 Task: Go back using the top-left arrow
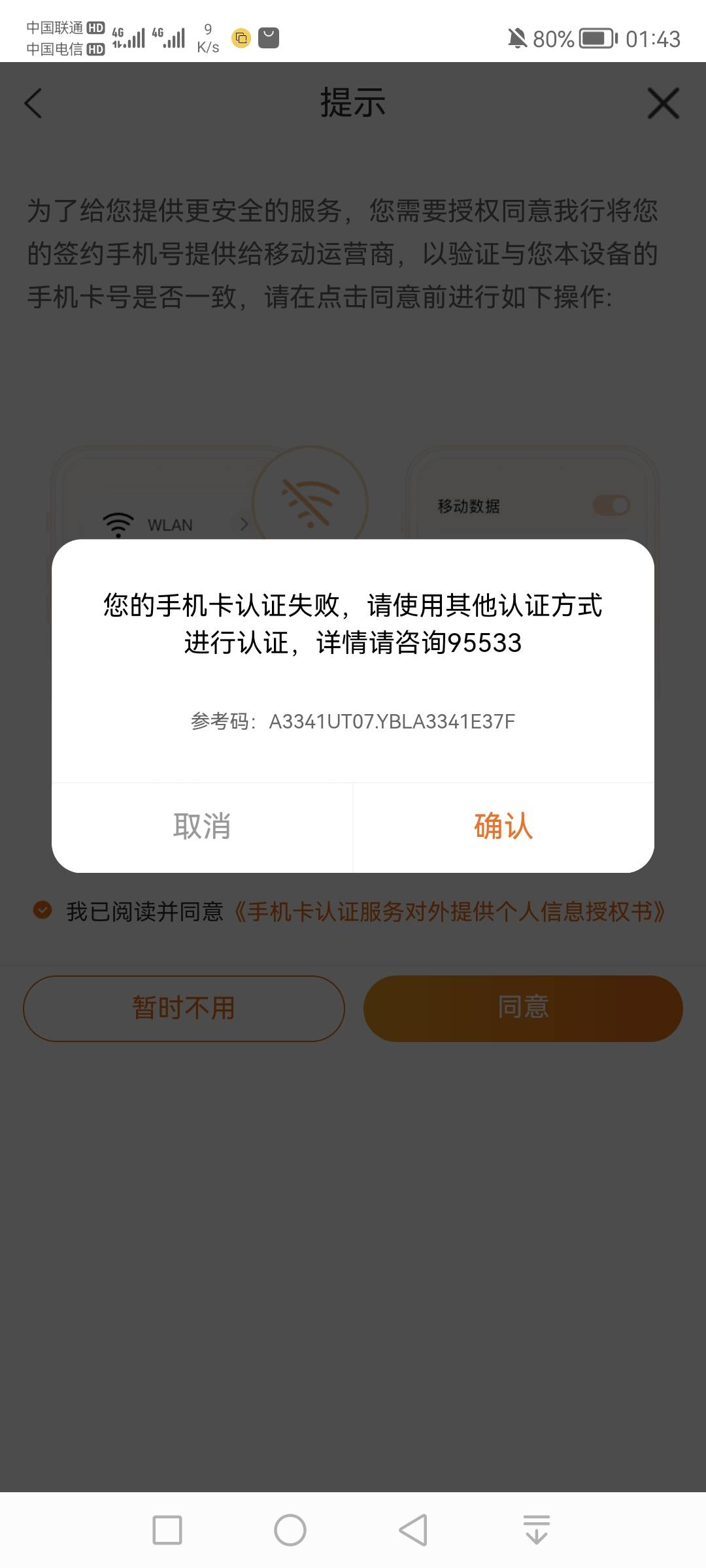point(33,103)
